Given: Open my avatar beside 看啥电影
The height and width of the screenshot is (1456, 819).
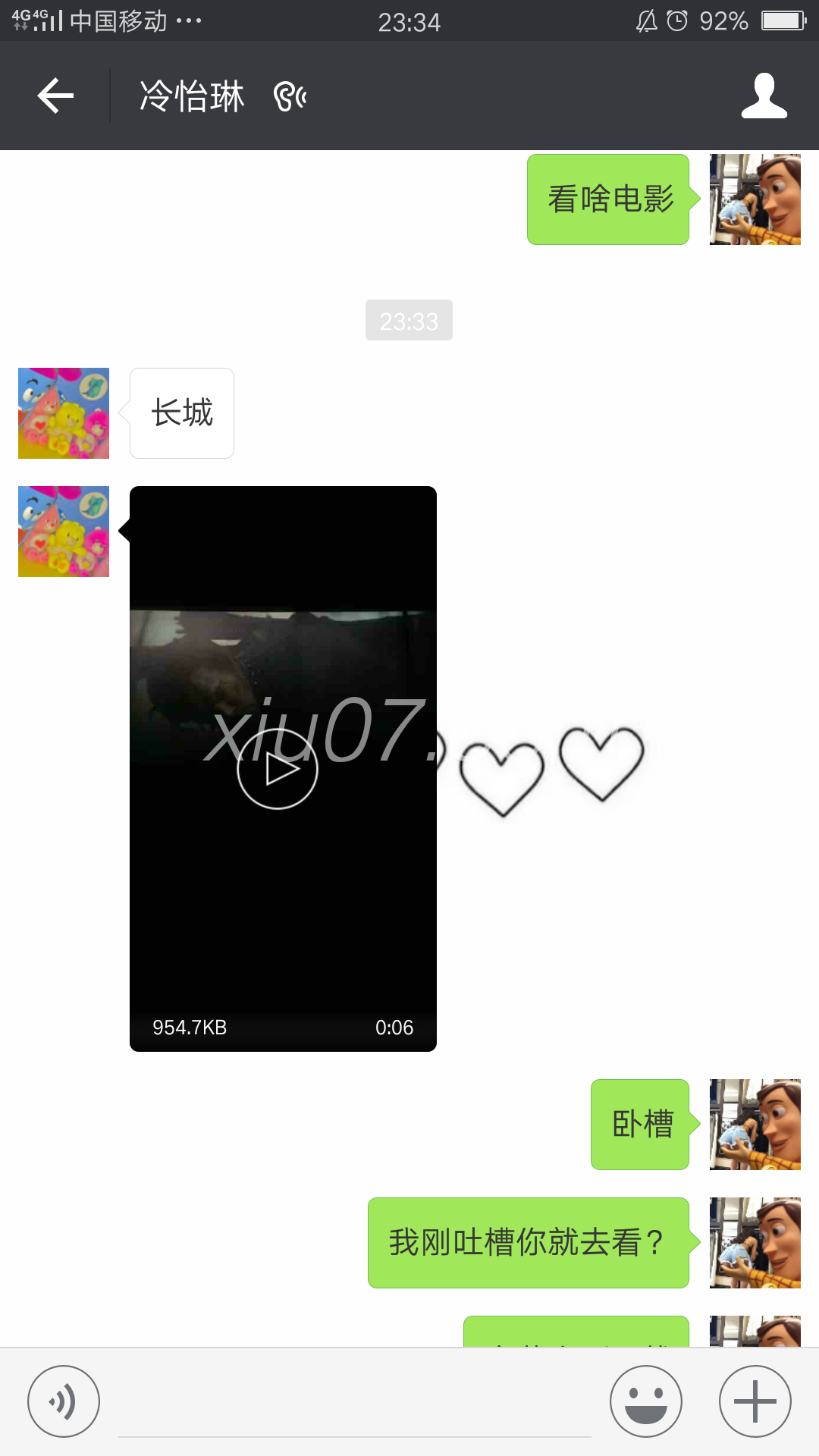Looking at the screenshot, I should 755,199.
